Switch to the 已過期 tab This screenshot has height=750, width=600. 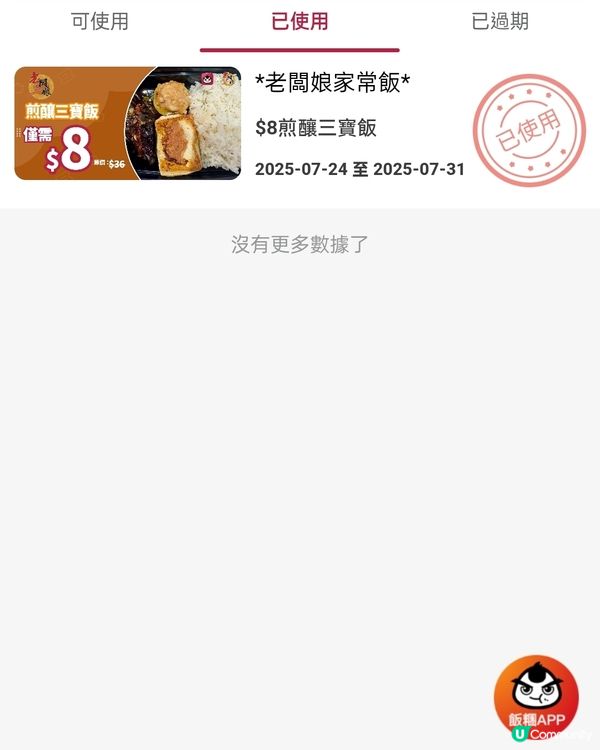point(500,21)
